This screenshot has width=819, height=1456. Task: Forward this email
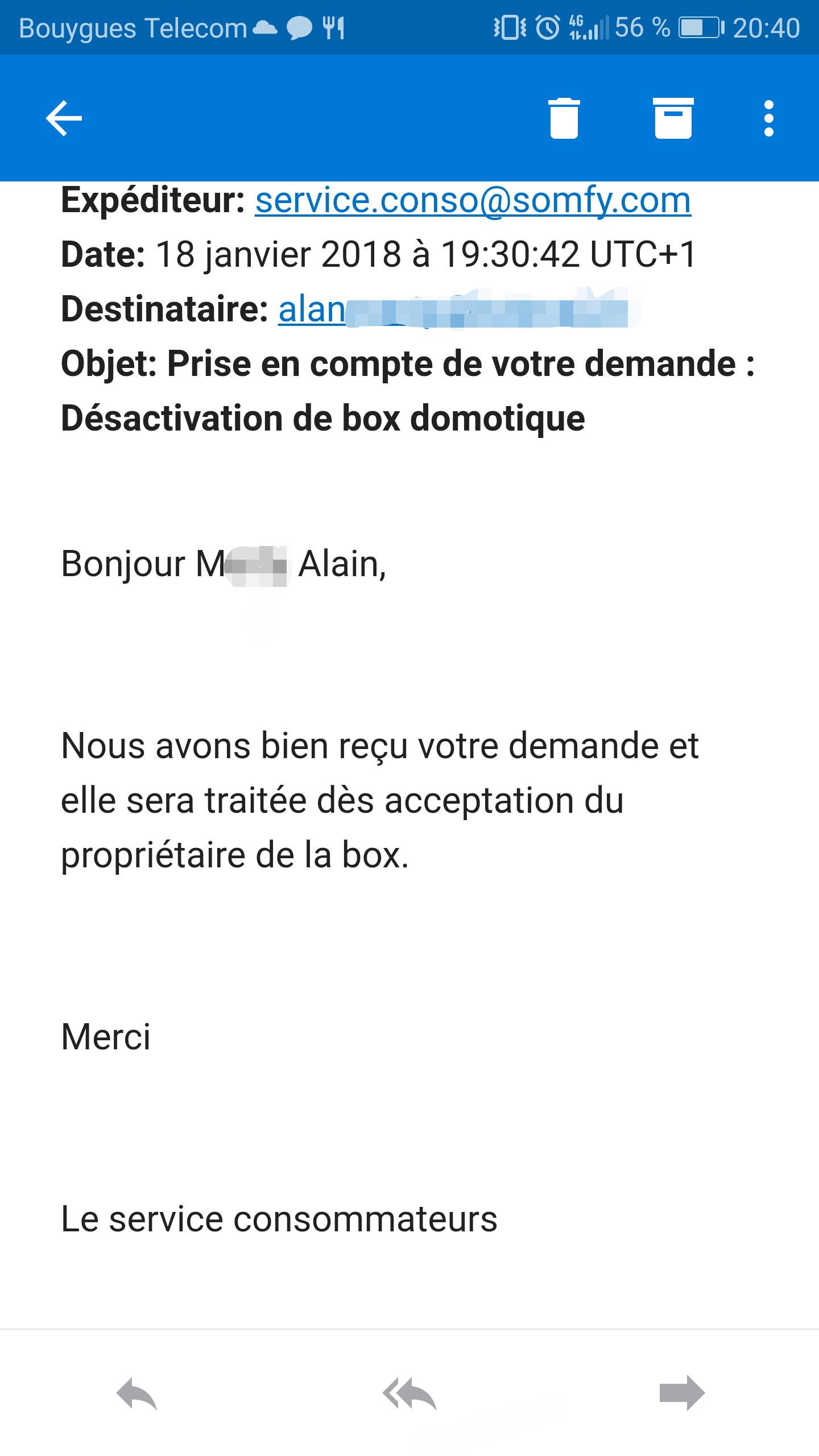pos(682,1393)
